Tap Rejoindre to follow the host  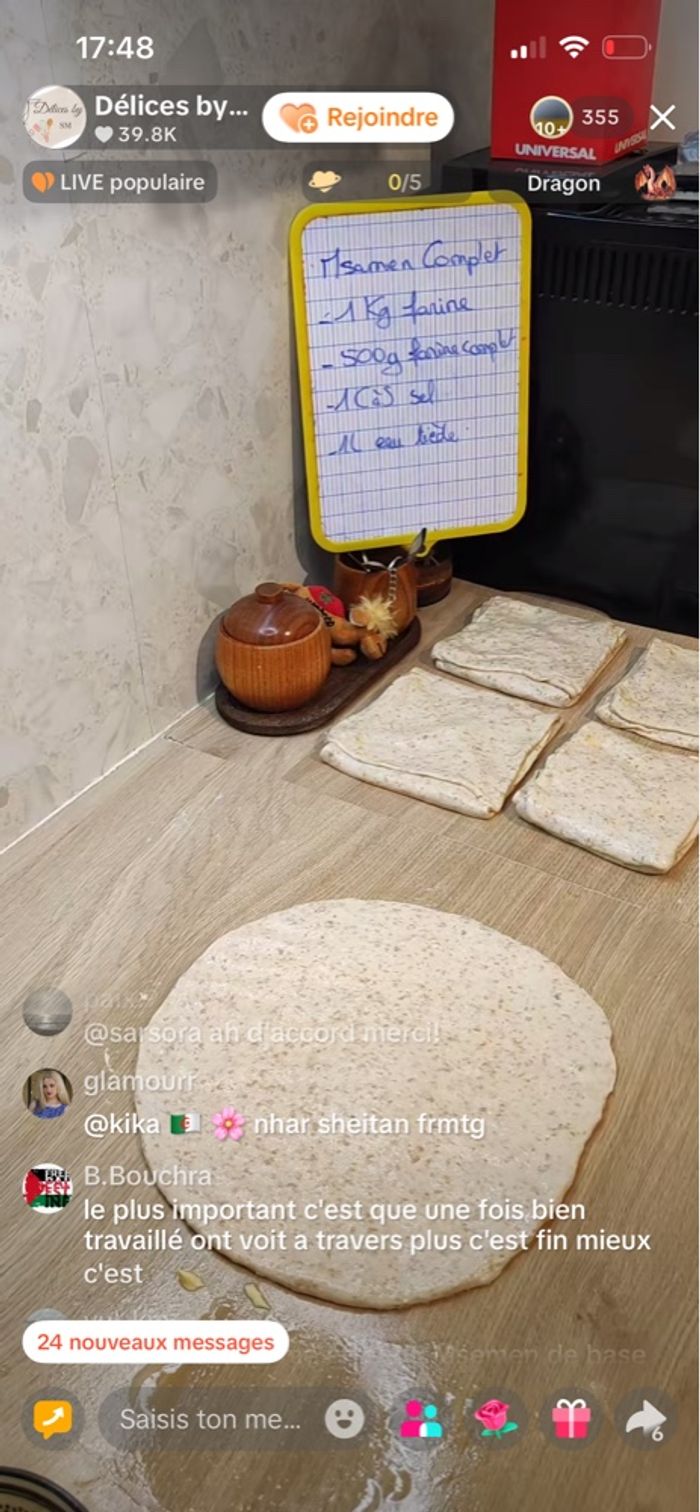tap(357, 118)
